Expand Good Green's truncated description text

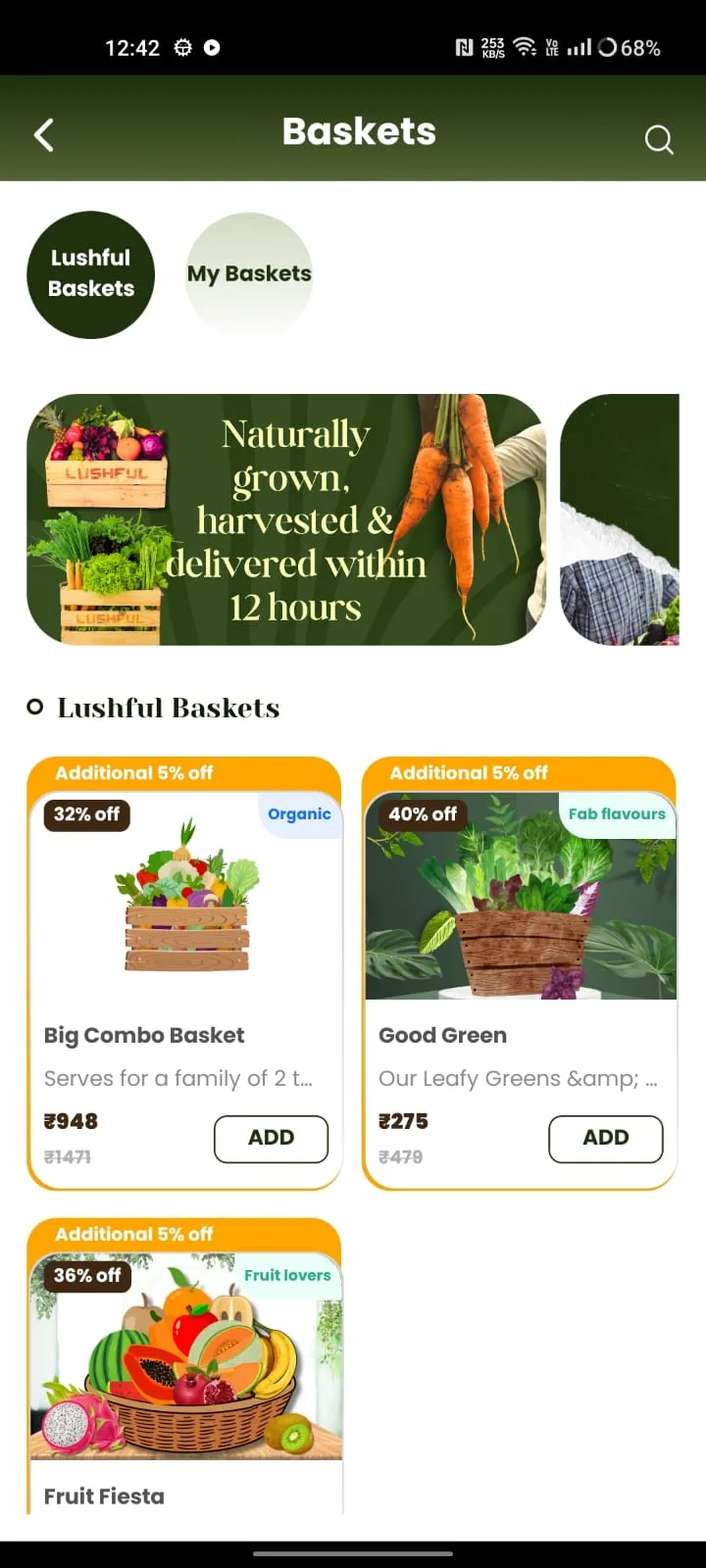coord(519,1078)
